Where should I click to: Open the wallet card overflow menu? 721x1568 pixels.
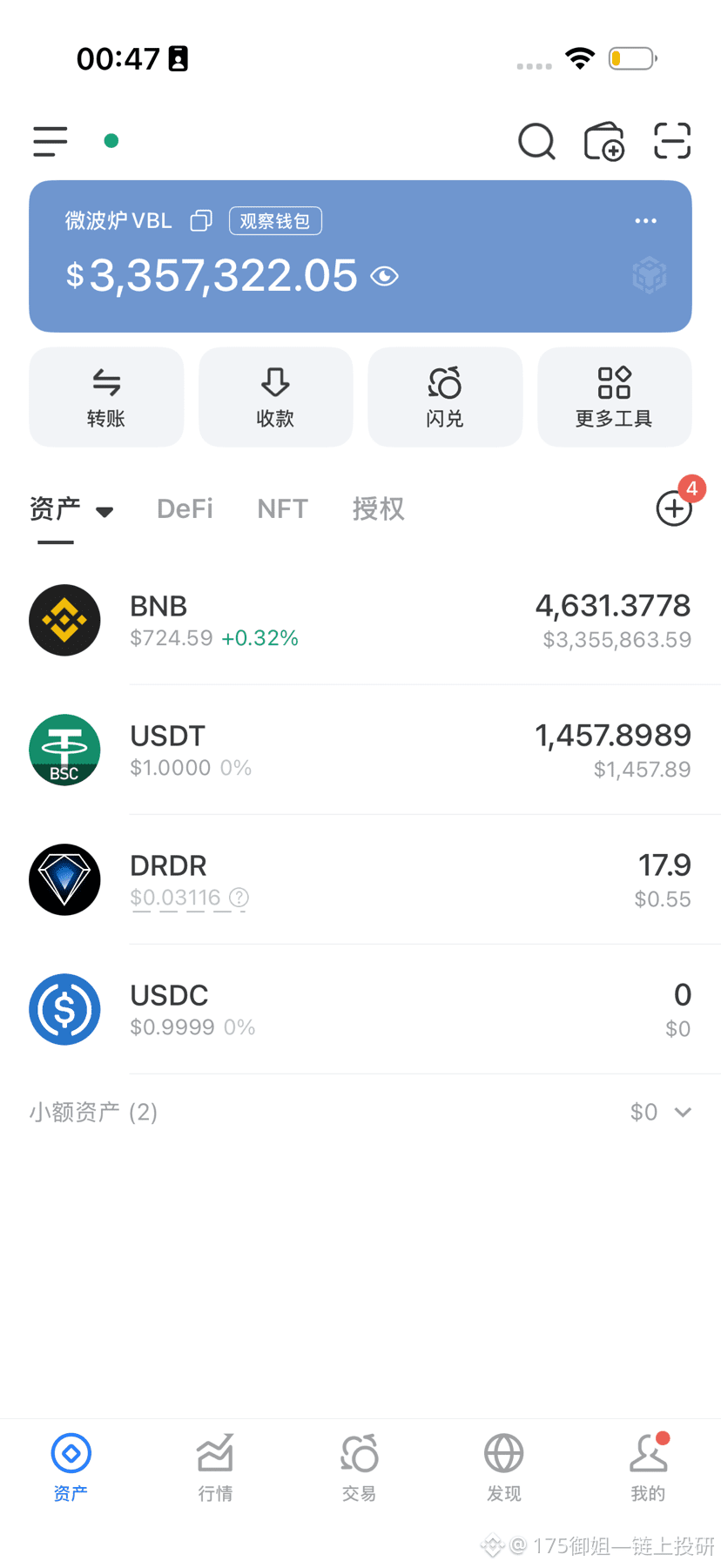(x=645, y=221)
